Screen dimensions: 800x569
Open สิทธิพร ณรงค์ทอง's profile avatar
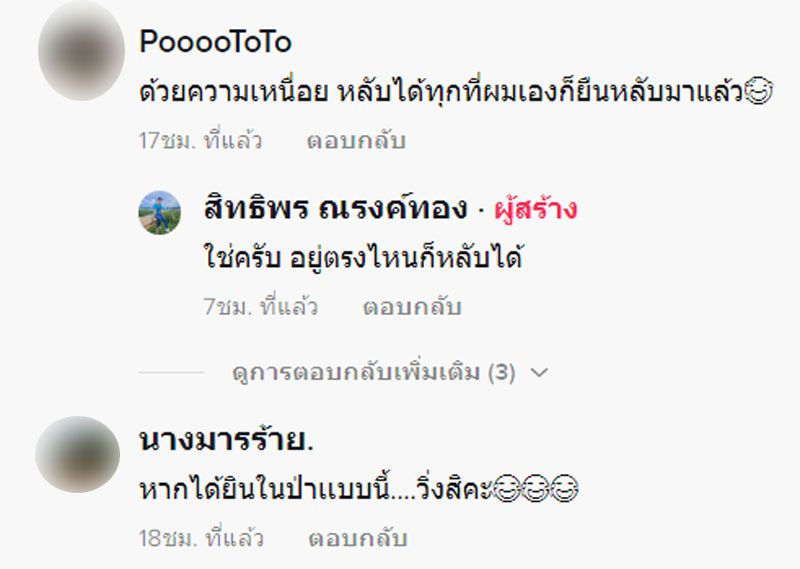point(160,212)
